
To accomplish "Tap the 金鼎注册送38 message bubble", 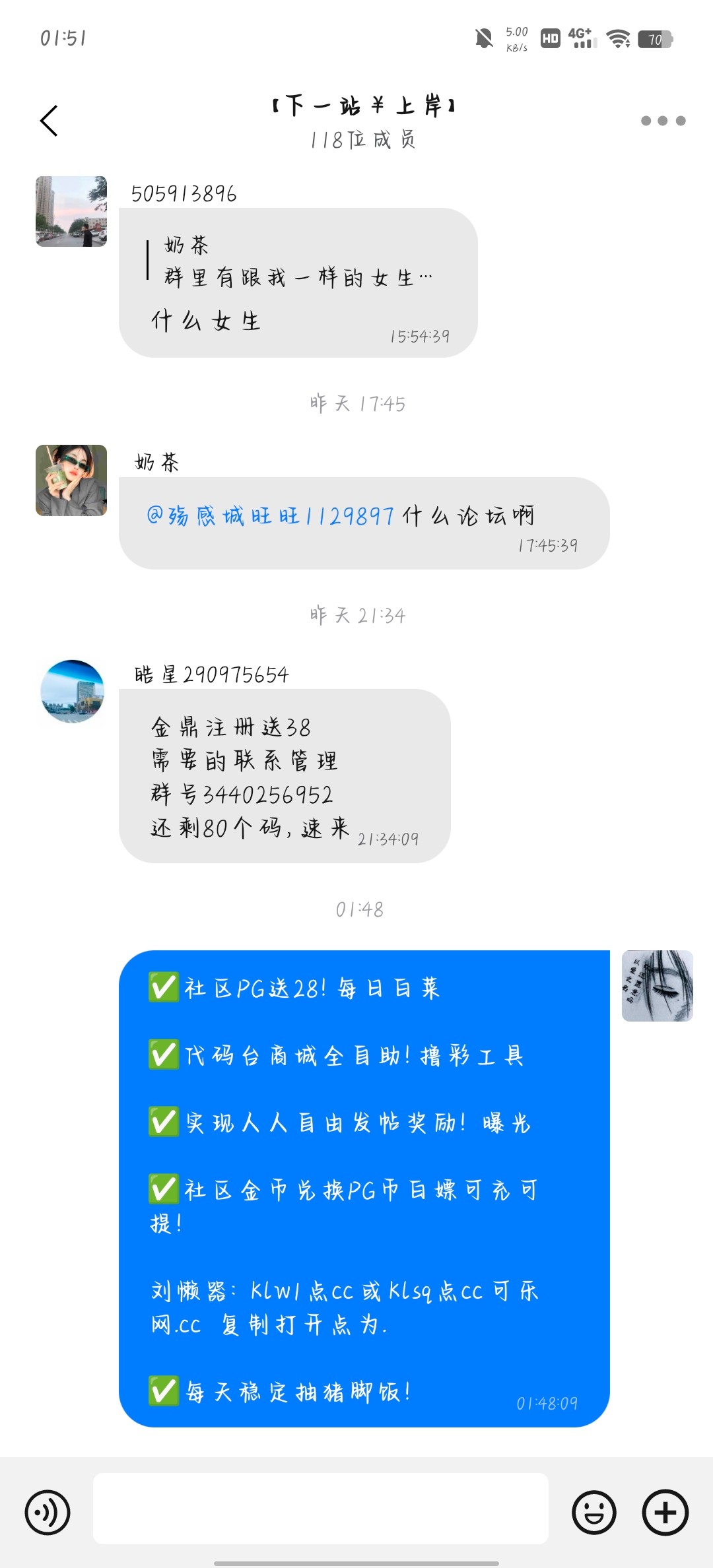I will 284,775.
